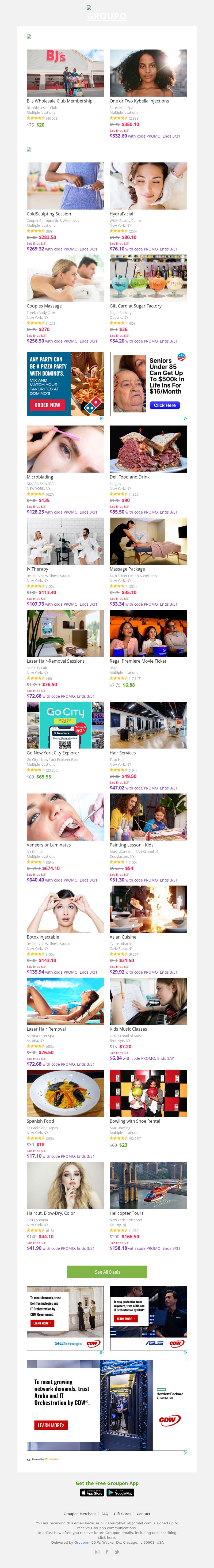Open the Microblading deal

pyautogui.click(x=65, y=449)
